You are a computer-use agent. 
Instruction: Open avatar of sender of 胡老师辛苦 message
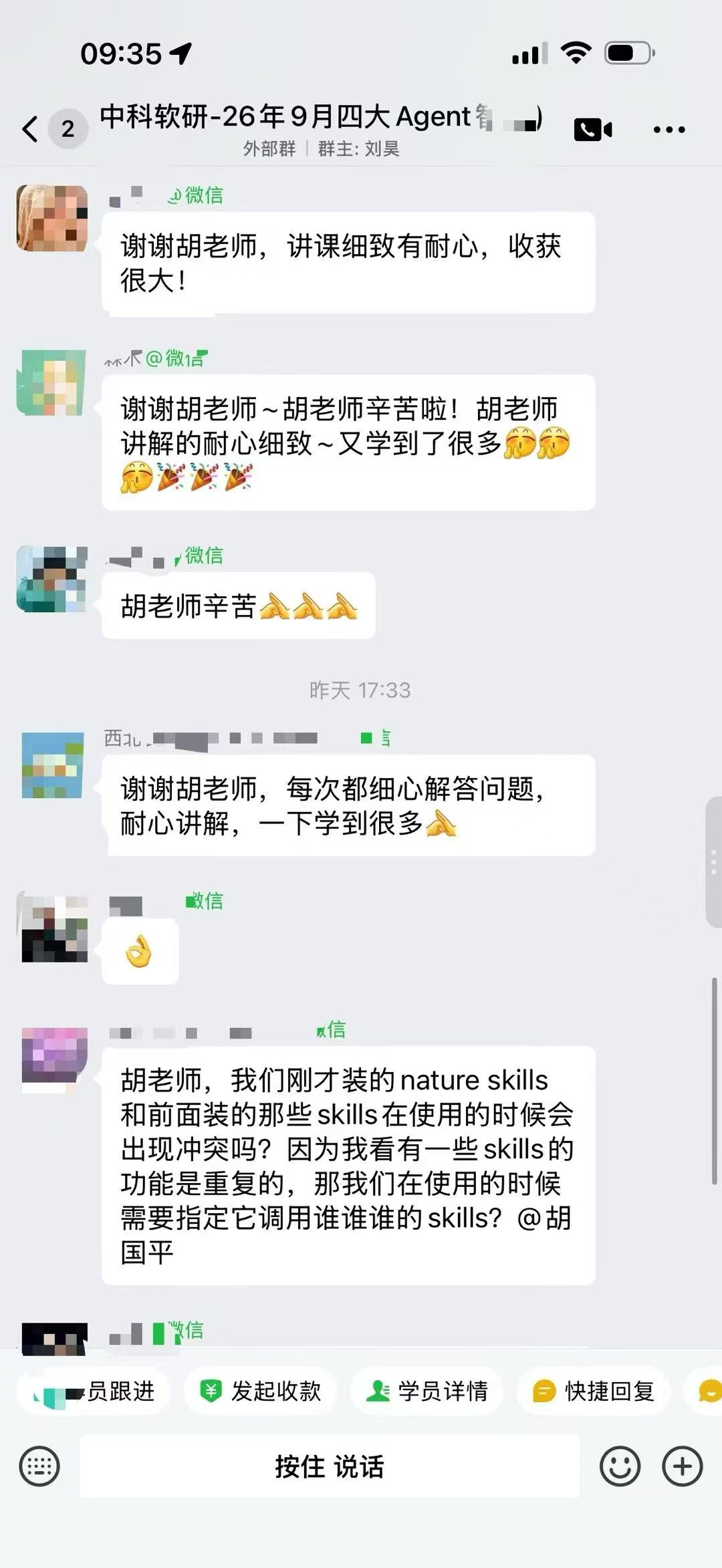point(52,579)
